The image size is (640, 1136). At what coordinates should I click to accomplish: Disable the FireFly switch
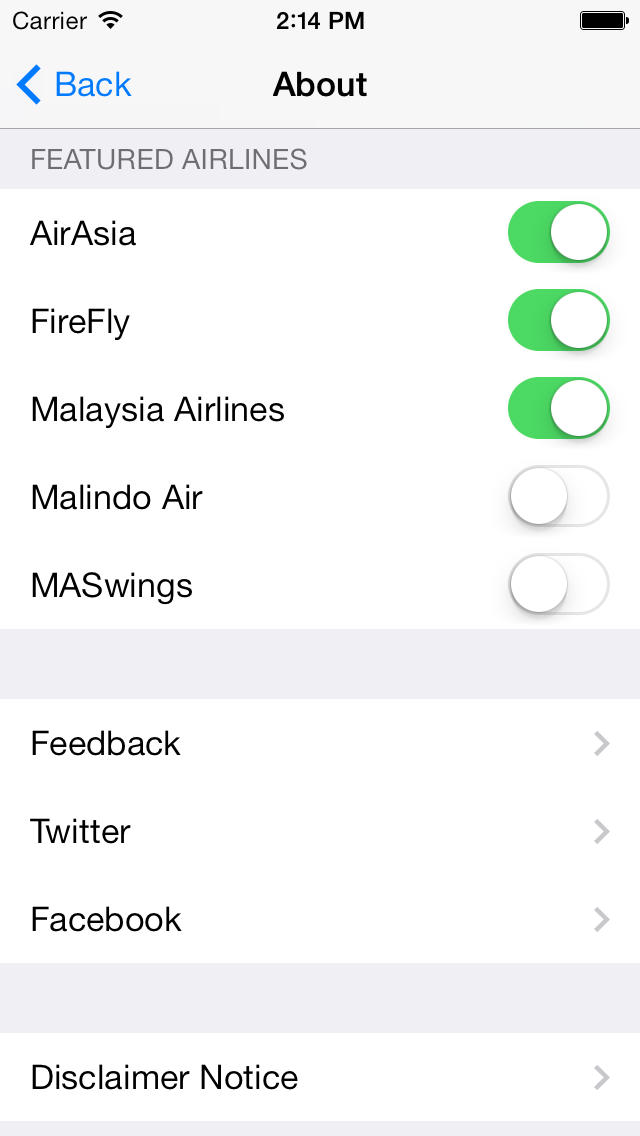point(558,320)
